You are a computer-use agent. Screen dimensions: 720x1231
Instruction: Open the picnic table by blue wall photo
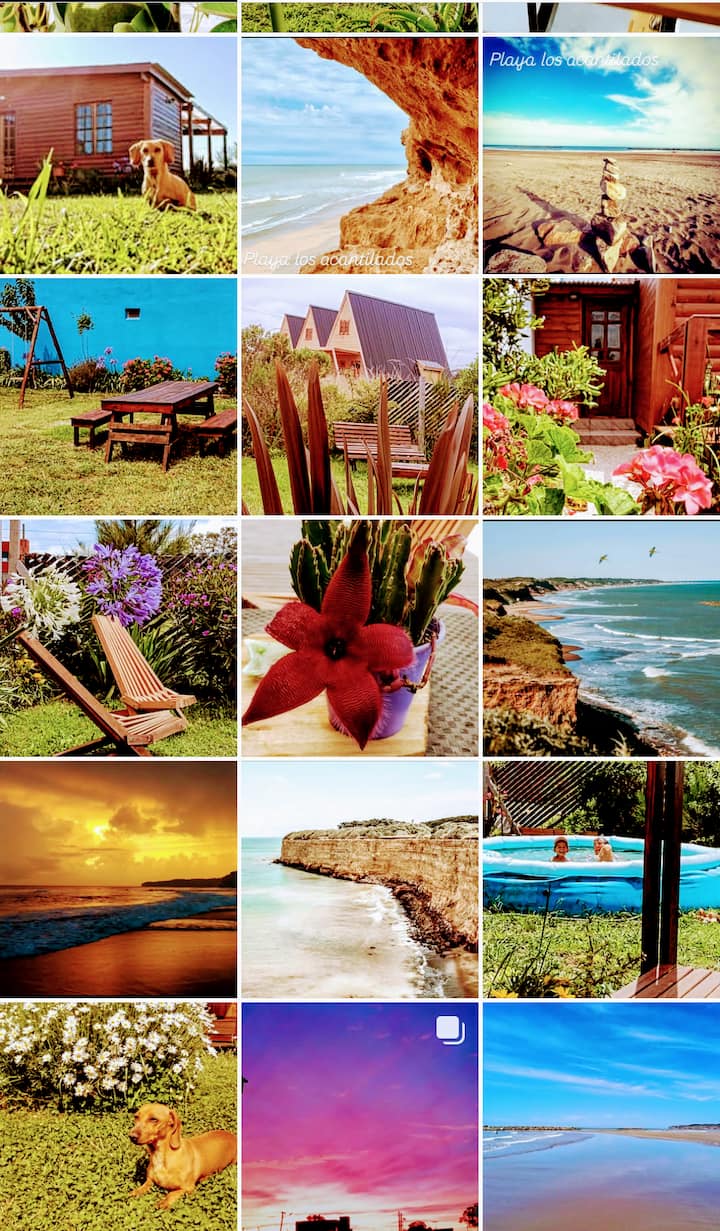point(118,396)
